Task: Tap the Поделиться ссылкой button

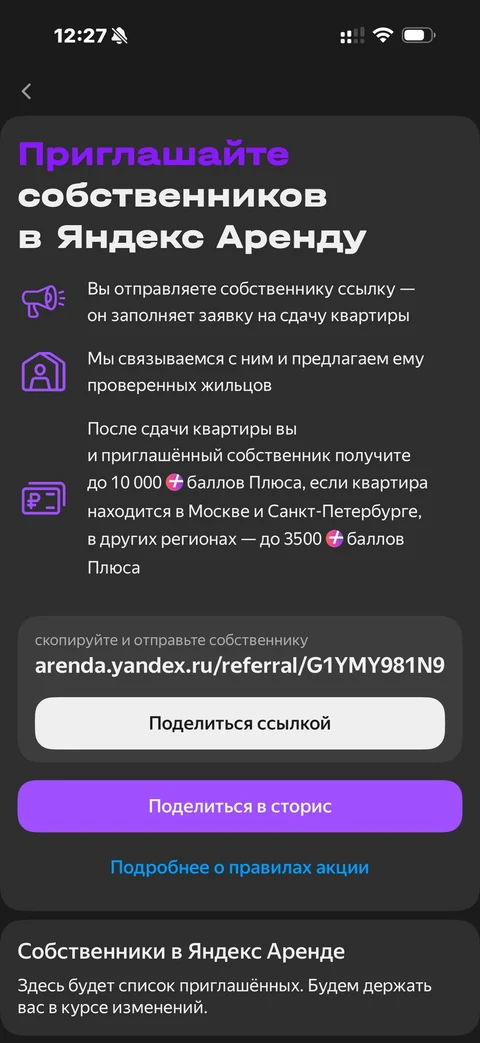Action: (x=239, y=723)
